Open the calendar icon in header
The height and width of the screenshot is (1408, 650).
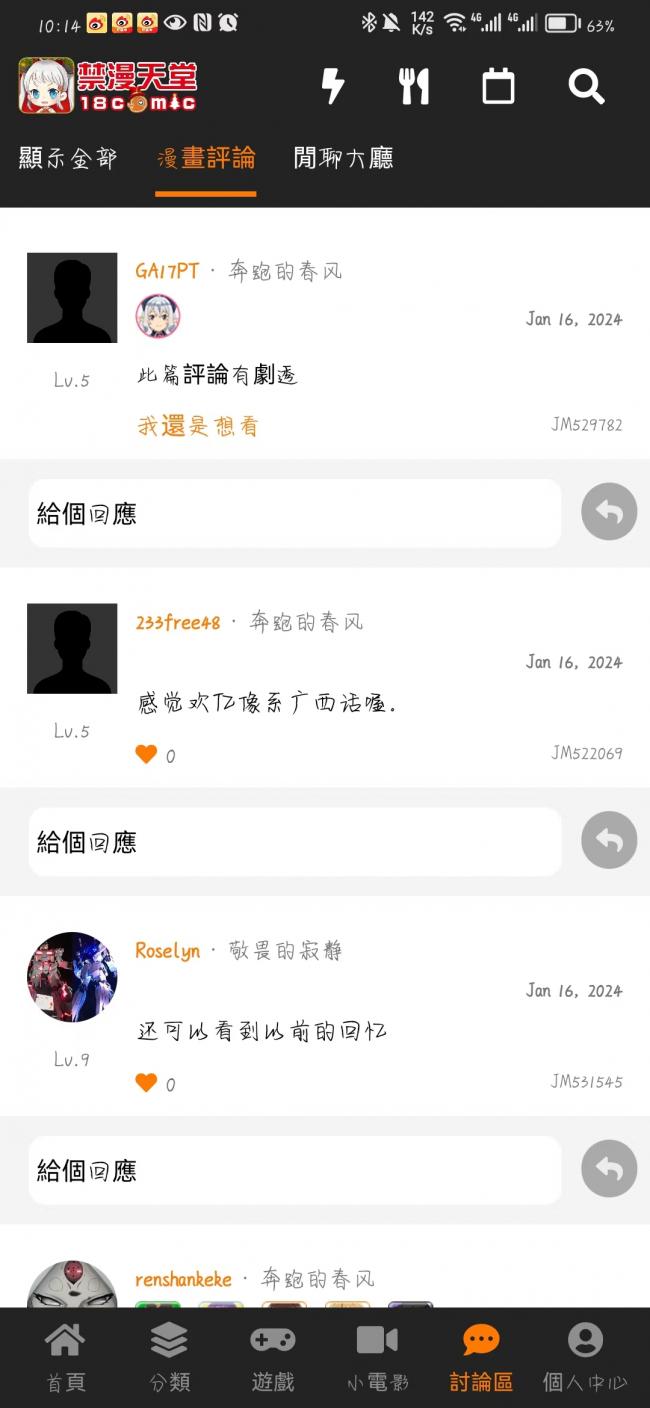click(x=498, y=86)
